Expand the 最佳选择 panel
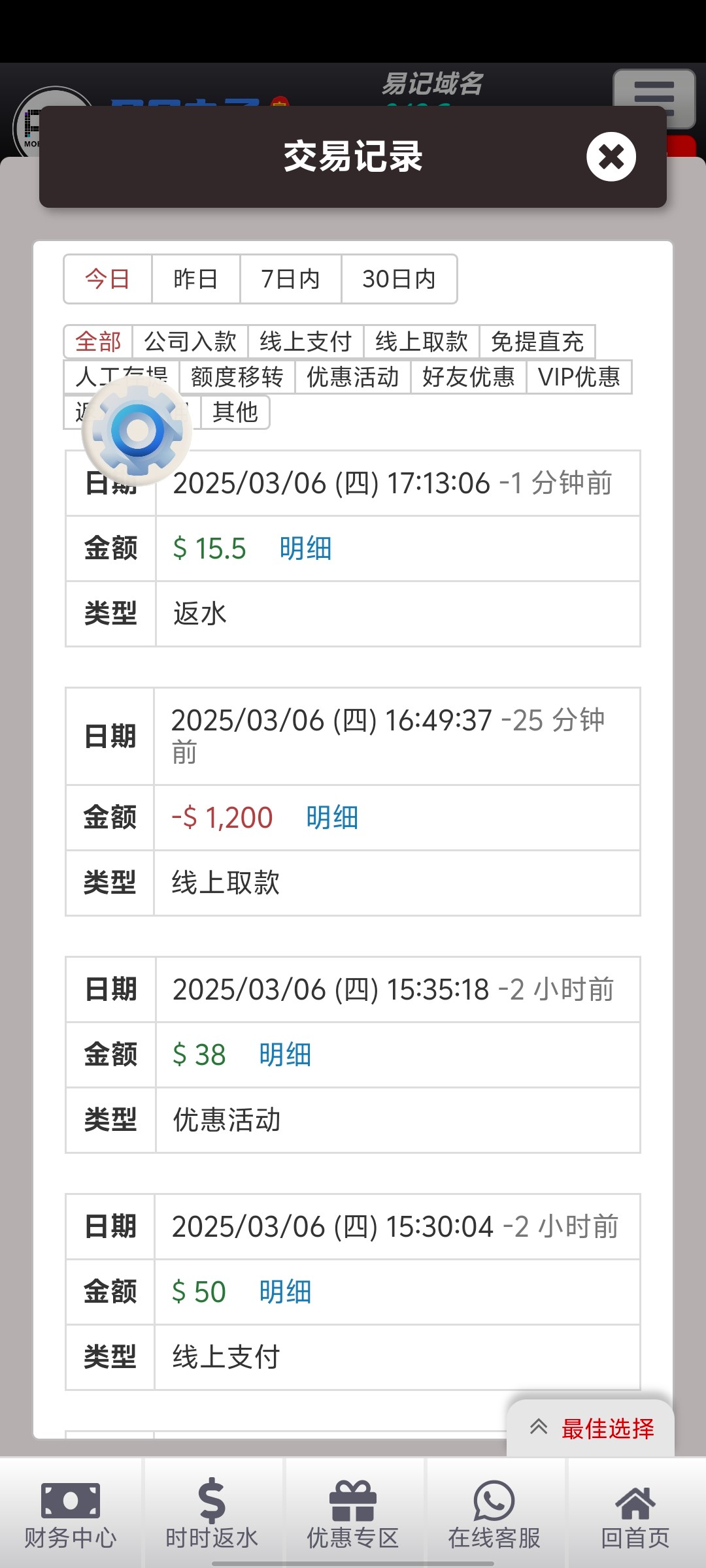706x1568 pixels. [591, 1429]
